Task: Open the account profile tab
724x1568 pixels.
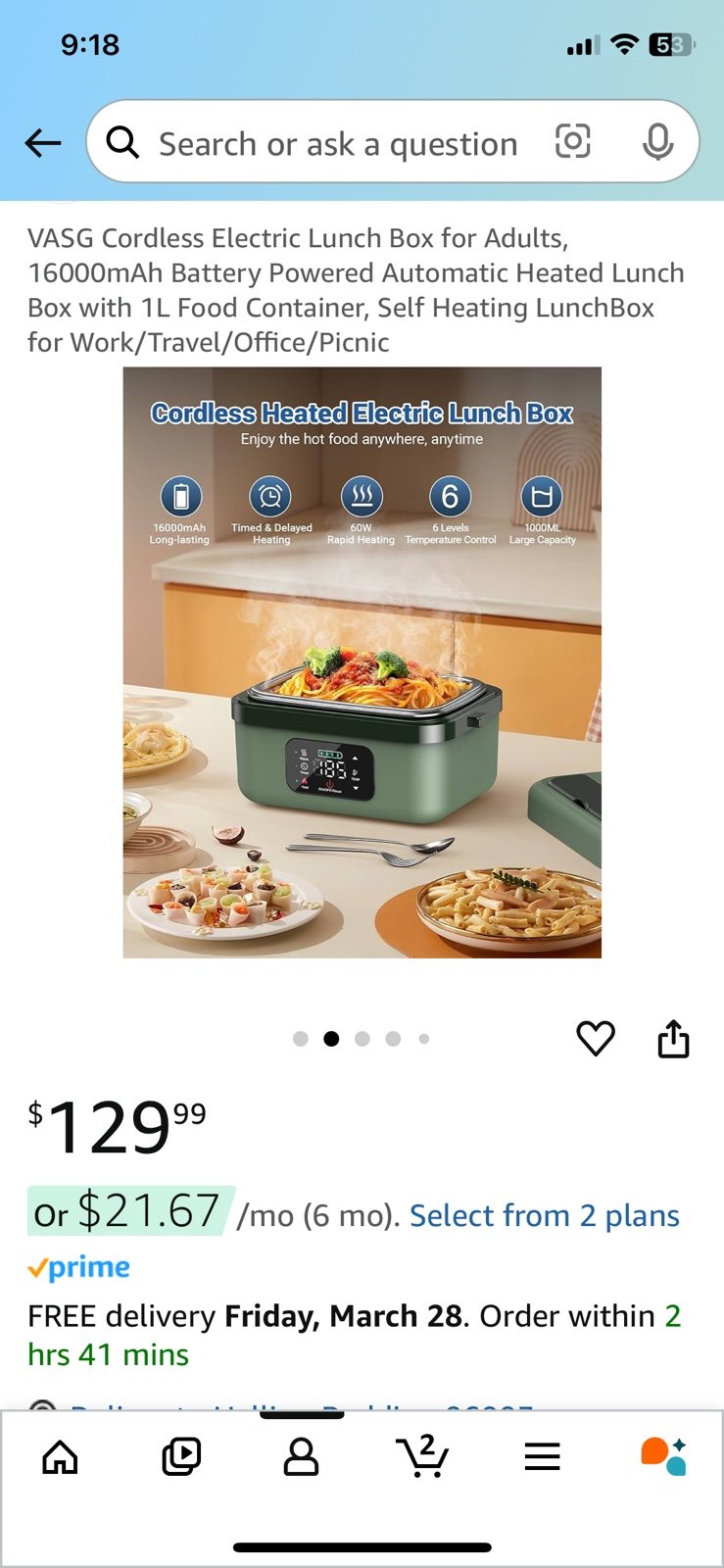Action: [301, 1456]
